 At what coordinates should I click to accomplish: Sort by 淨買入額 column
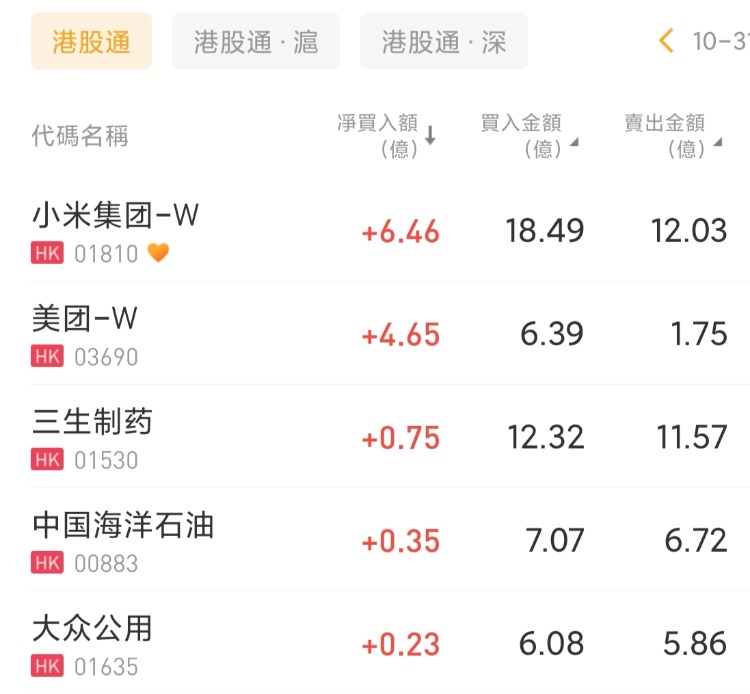point(387,136)
